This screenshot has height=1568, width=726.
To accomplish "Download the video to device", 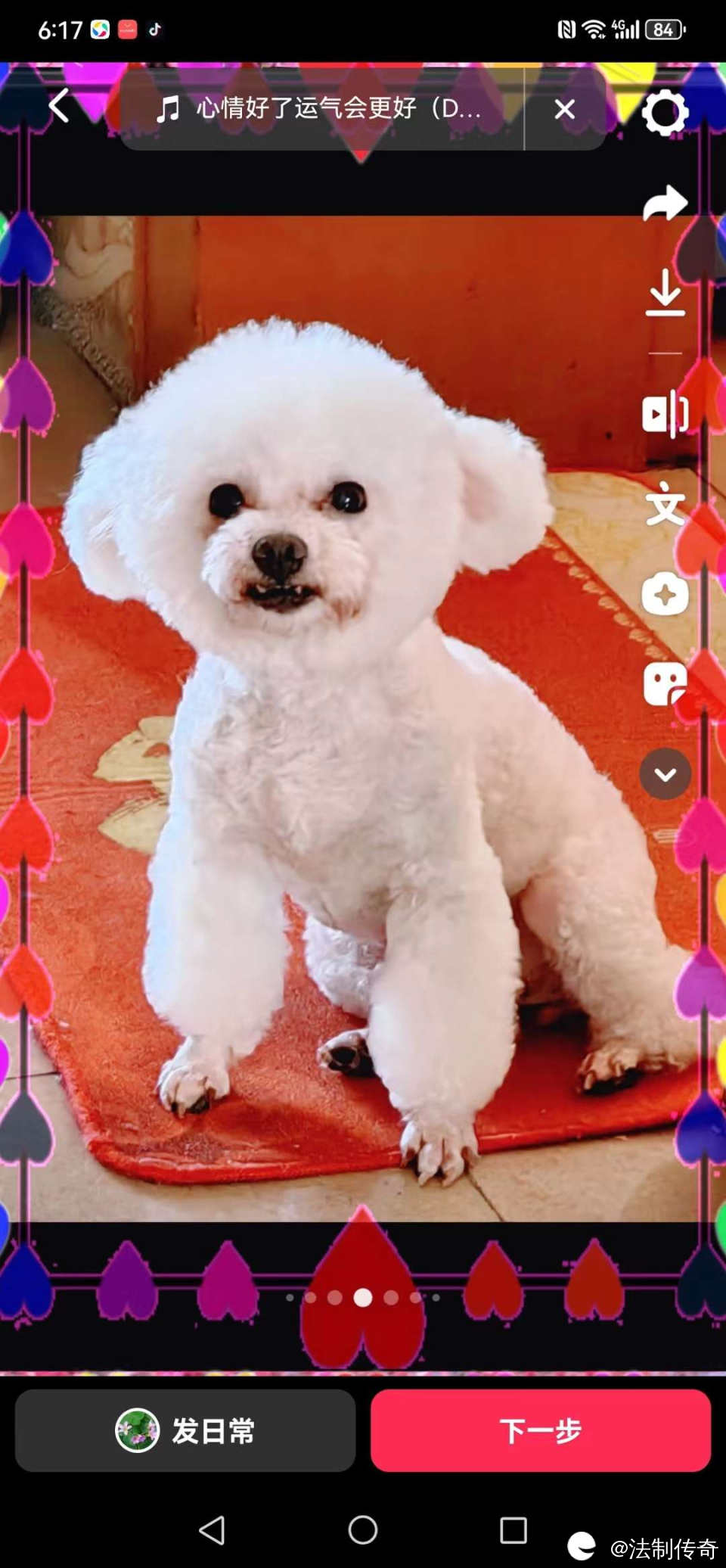I will pos(665,293).
